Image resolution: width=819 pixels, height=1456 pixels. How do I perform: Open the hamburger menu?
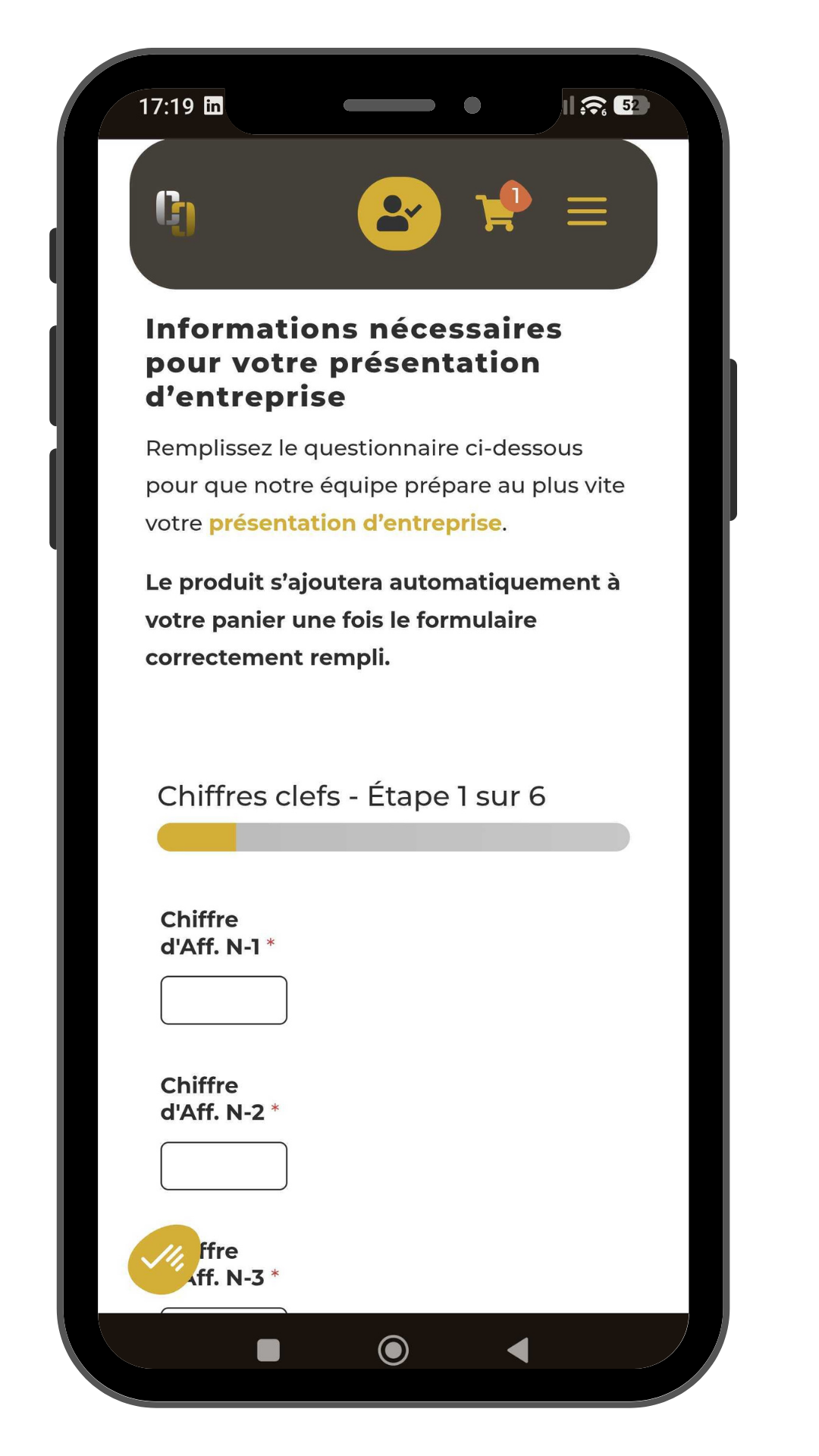[586, 212]
